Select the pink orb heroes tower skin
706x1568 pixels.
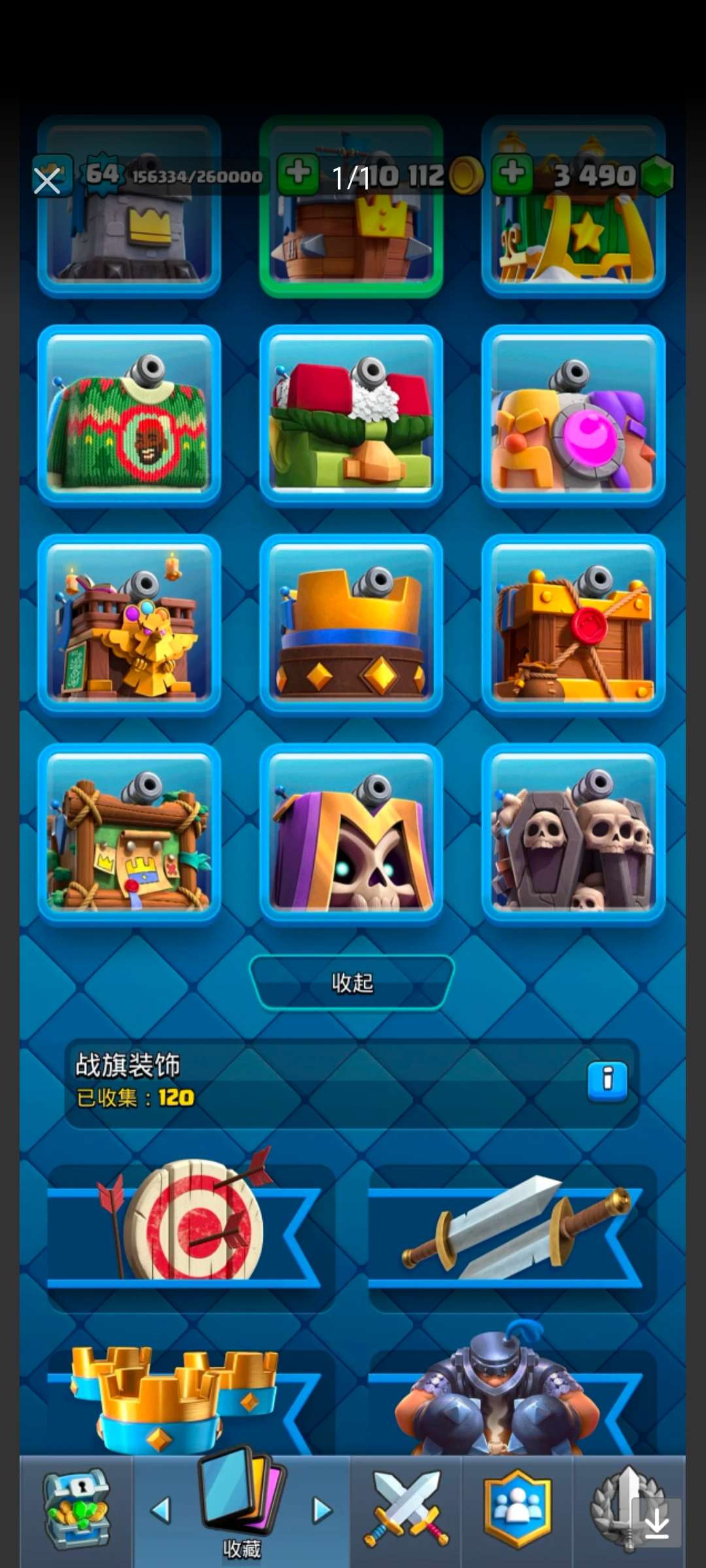573,416
